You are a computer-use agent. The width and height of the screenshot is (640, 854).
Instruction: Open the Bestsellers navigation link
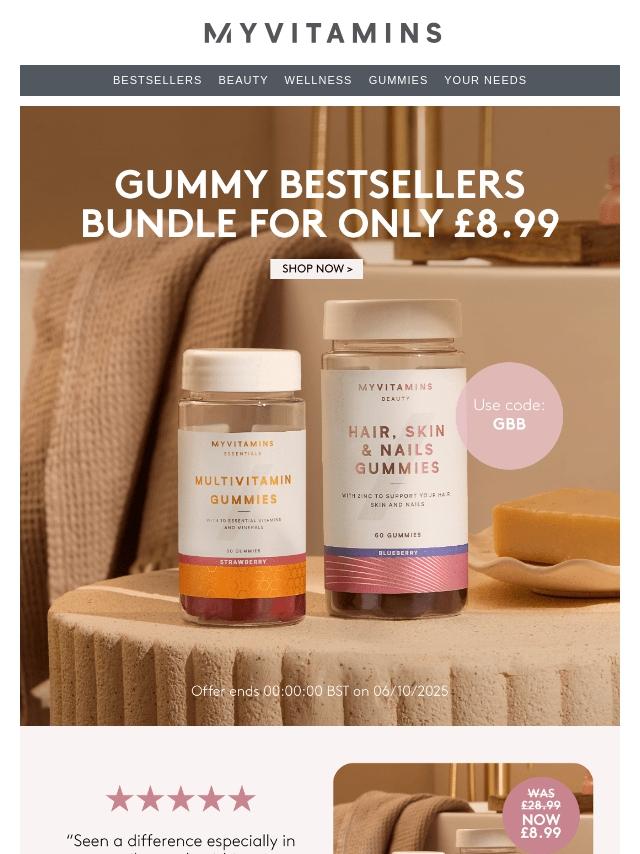pos(157,80)
